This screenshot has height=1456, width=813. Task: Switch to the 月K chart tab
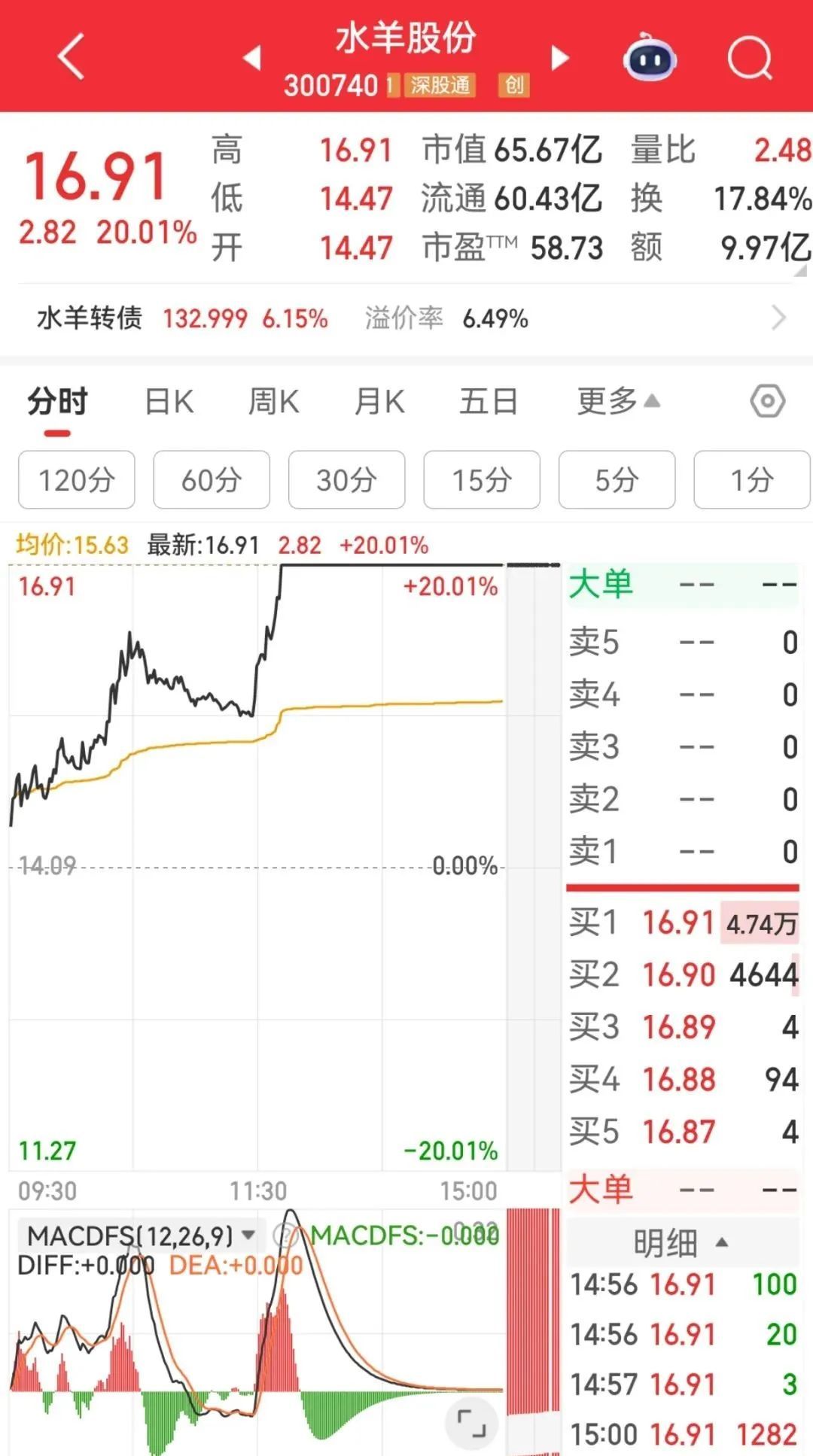pyautogui.click(x=379, y=402)
